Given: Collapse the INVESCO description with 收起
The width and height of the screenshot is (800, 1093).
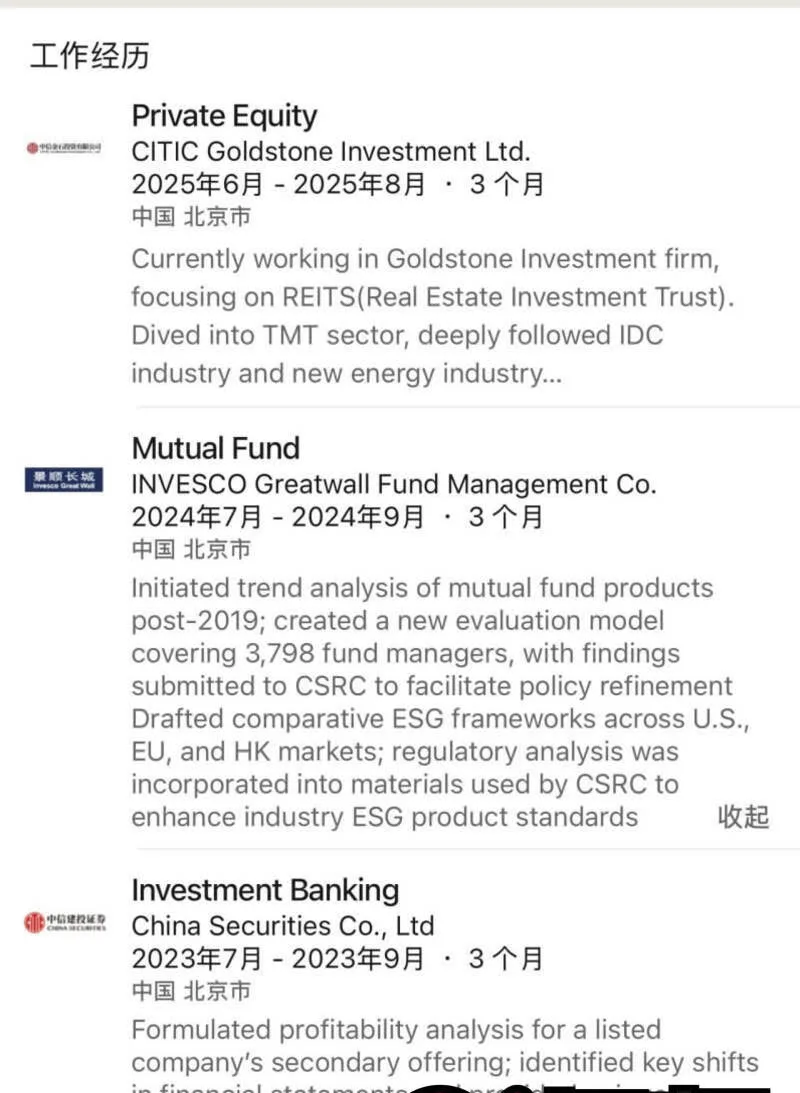Looking at the screenshot, I should (744, 816).
